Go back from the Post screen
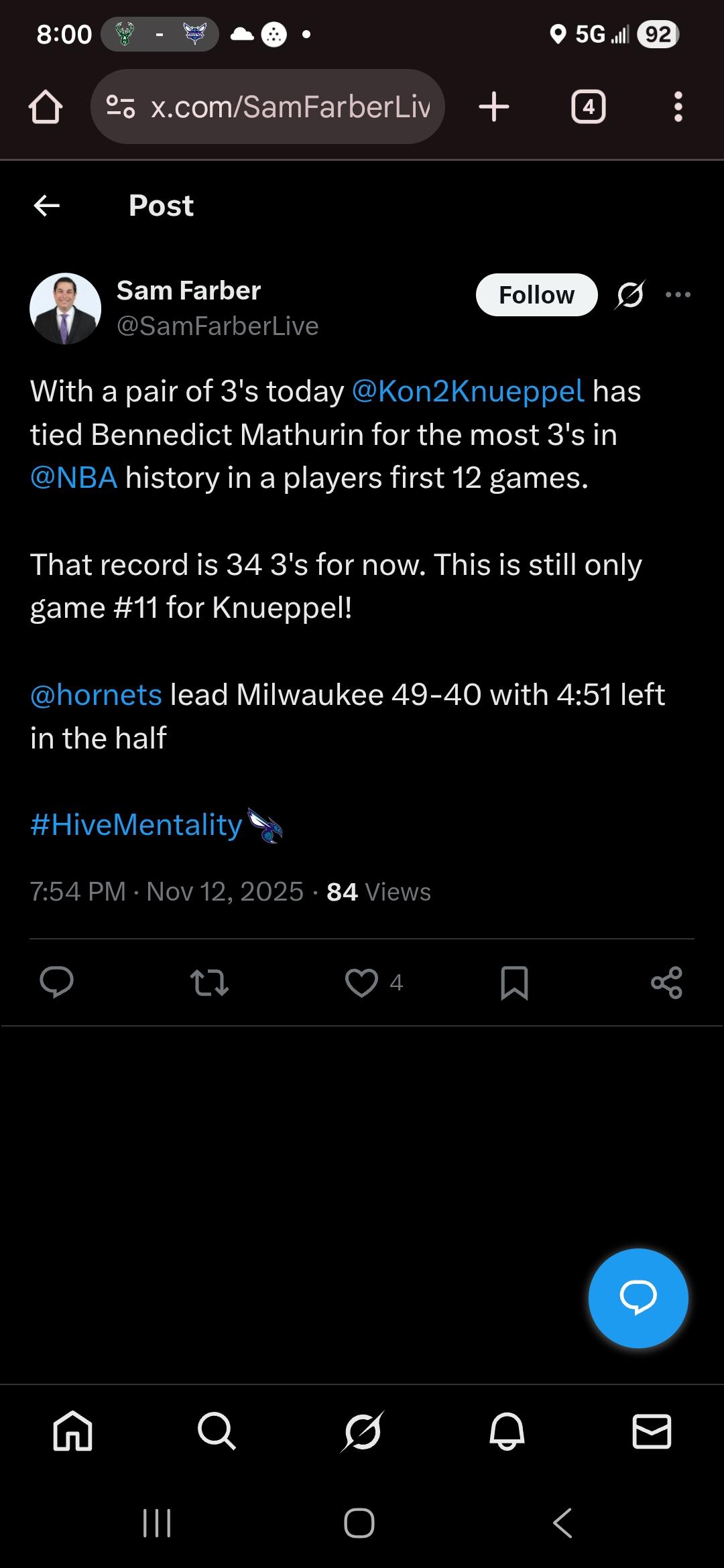Viewport: 724px width, 1568px height. coord(47,206)
